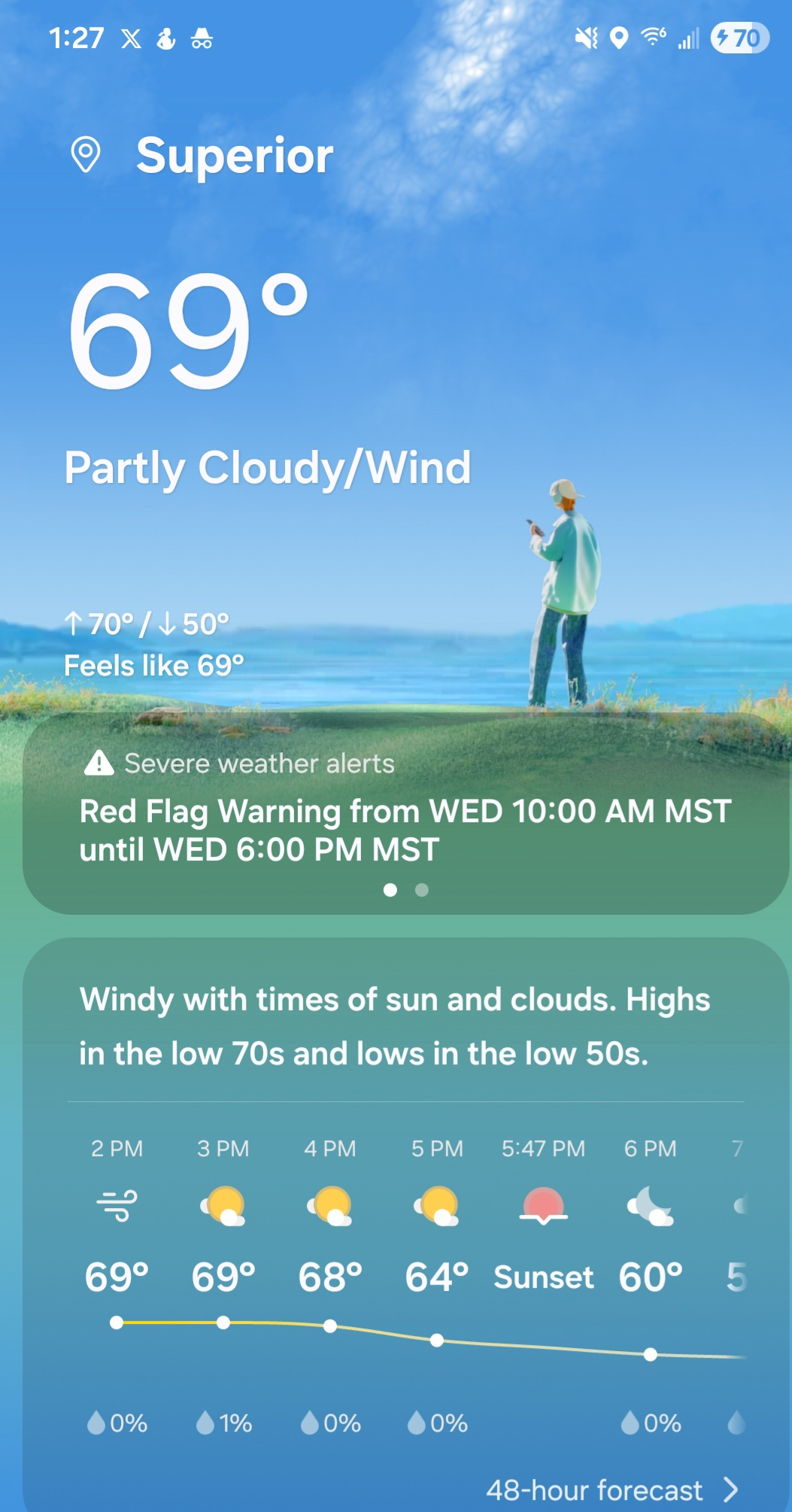Open the 48-hour forecast
Viewport: 792px width, 1512px height.
tap(611, 1489)
